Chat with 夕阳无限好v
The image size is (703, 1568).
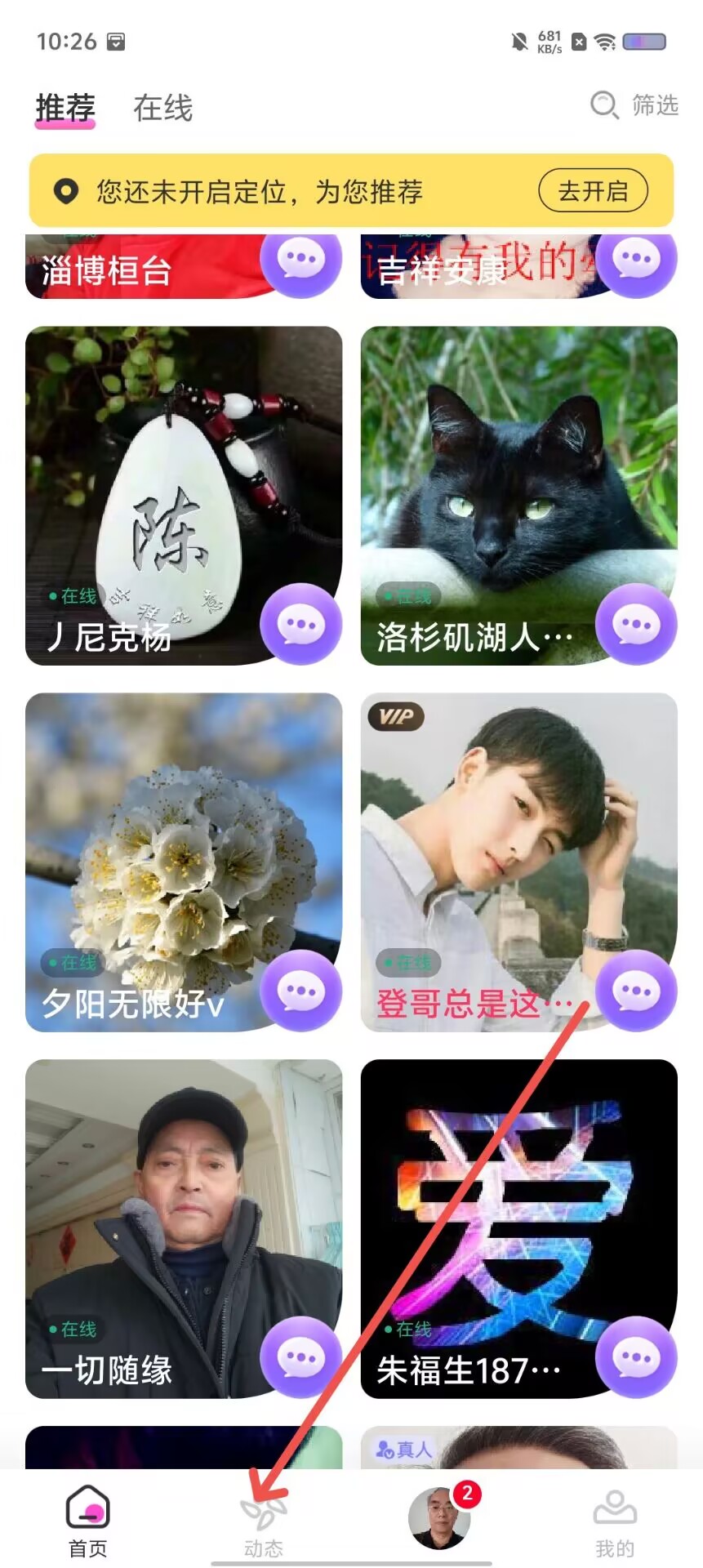[x=301, y=991]
